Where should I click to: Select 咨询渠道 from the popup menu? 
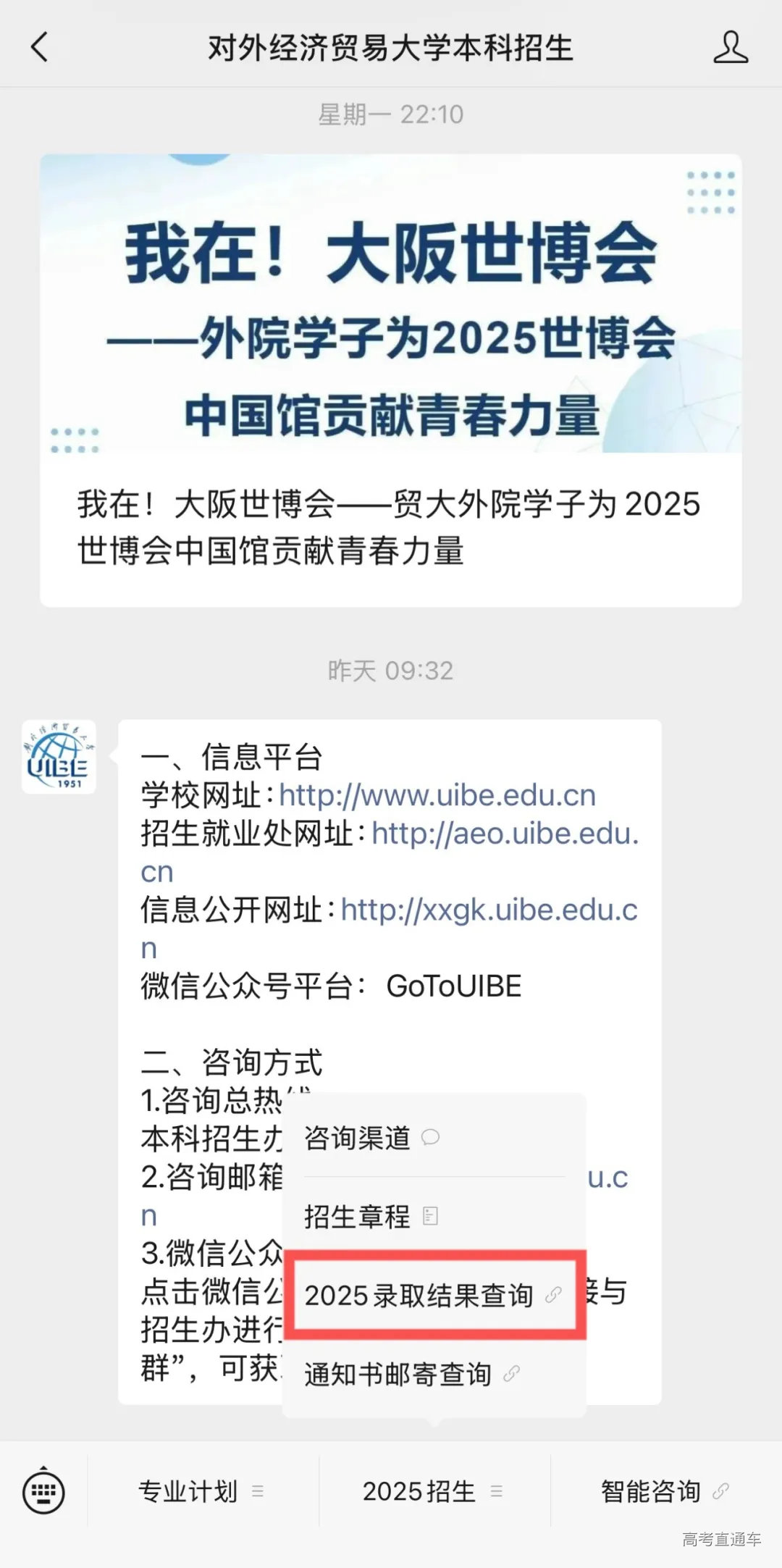click(356, 1136)
